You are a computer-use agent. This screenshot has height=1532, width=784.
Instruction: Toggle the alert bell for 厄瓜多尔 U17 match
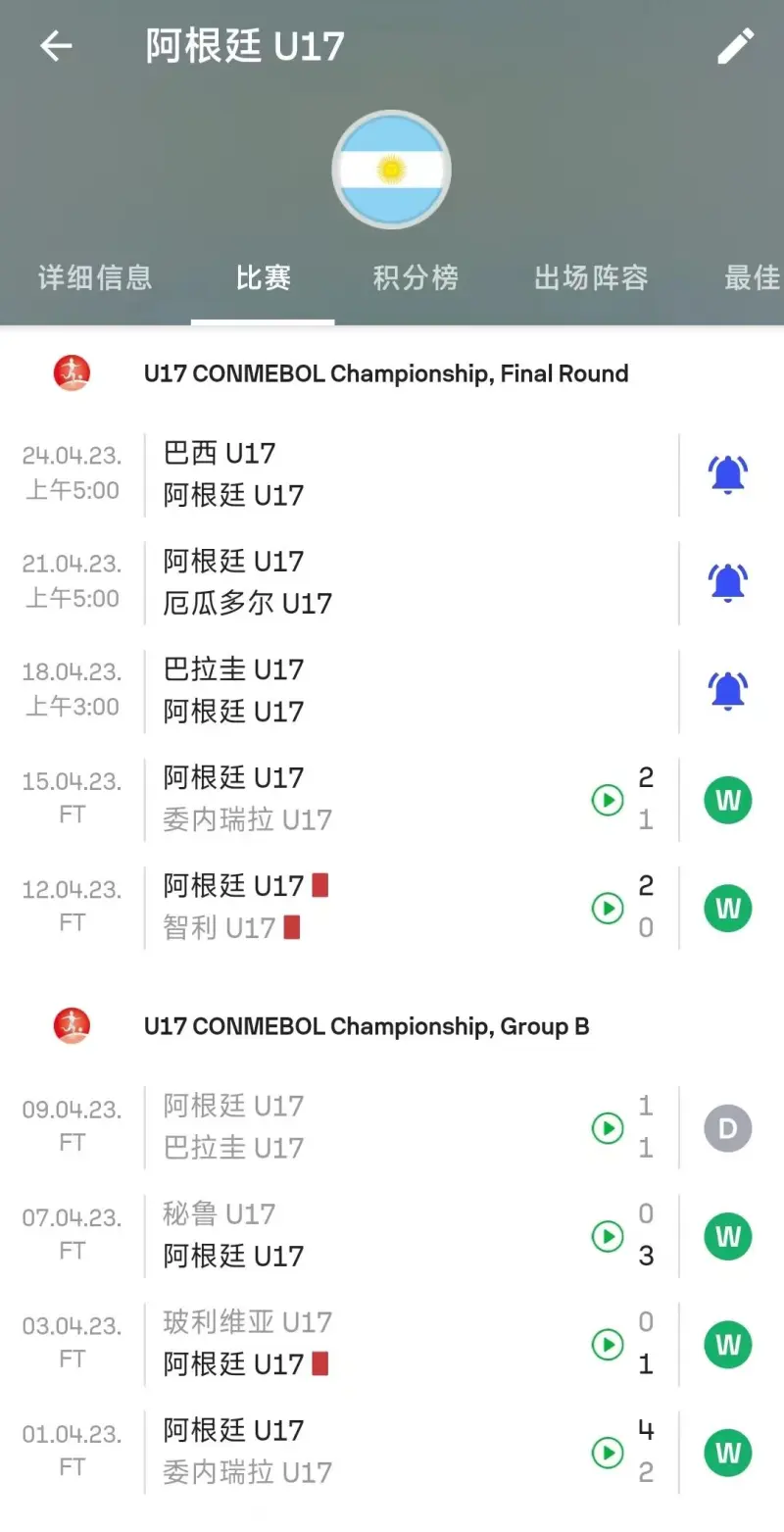point(727,583)
